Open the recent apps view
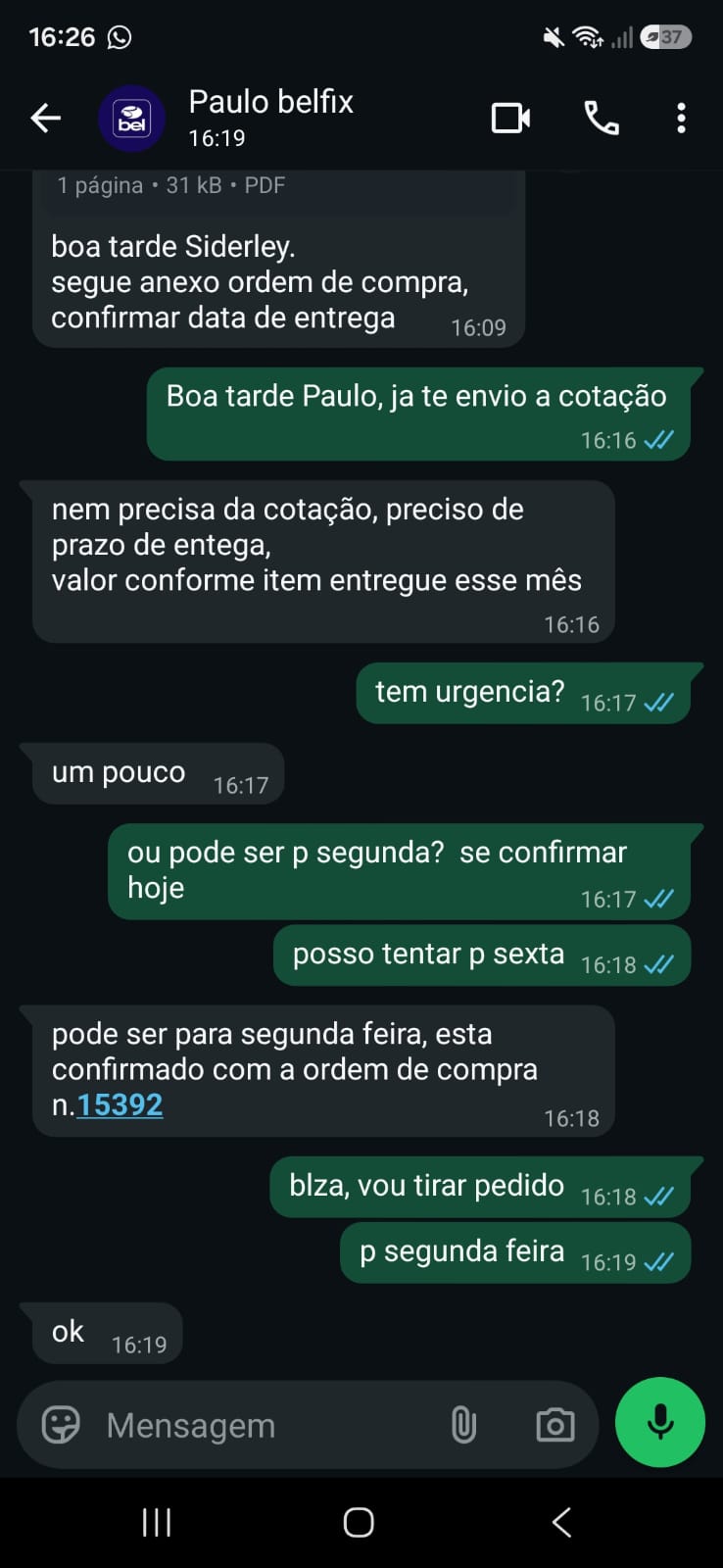The width and height of the screenshot is (723, 1568). coord(157,1522)
